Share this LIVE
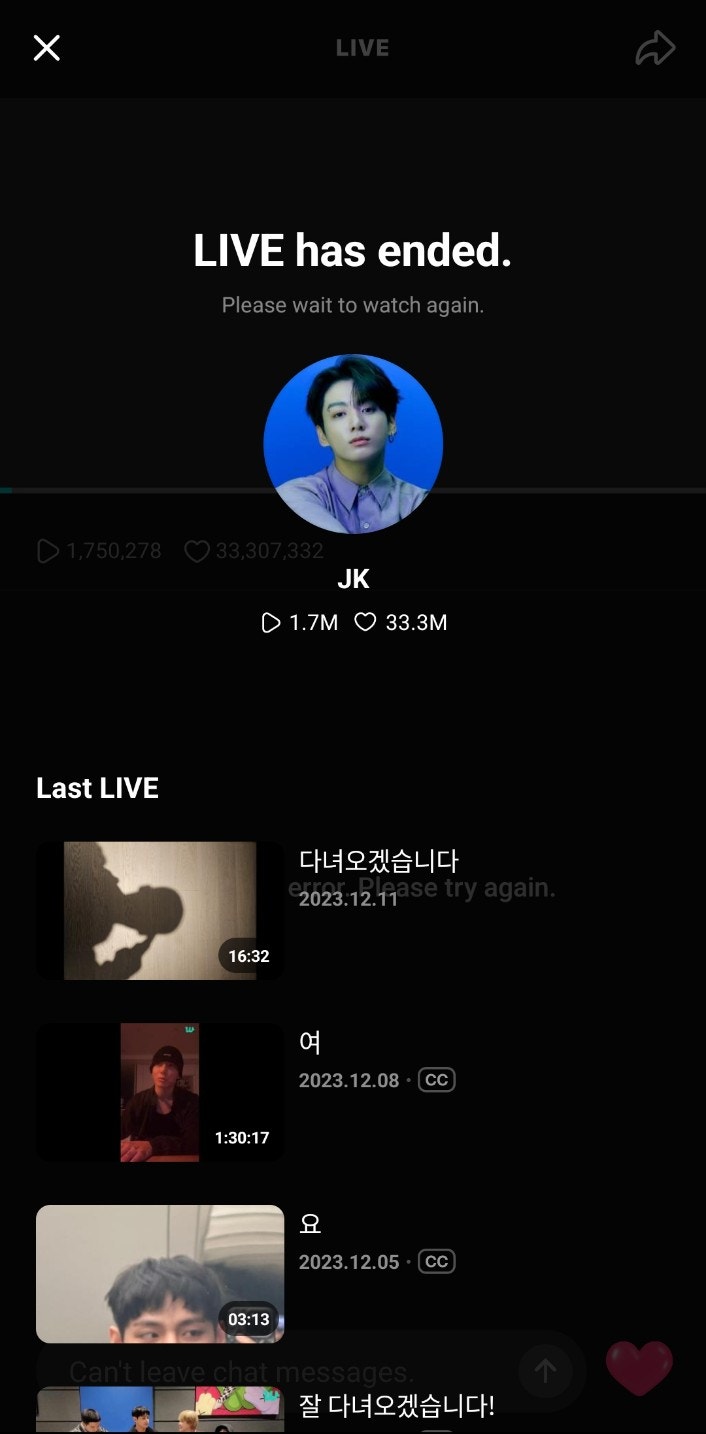This screenshot has width=706, height=1434. tap(655, 48)
